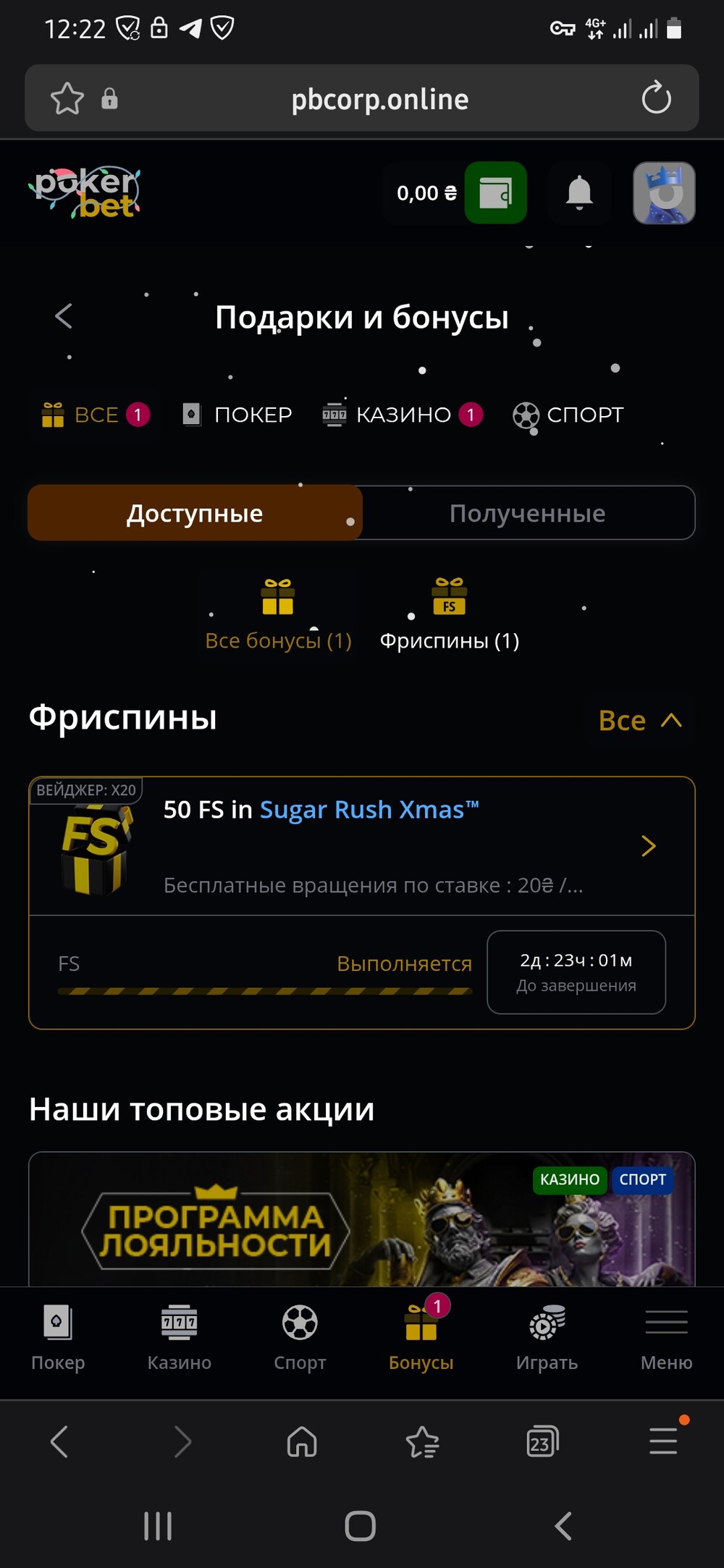Screen dimensions: 724x1568
Task: Tap the system home button
Action: (360, 1526)
